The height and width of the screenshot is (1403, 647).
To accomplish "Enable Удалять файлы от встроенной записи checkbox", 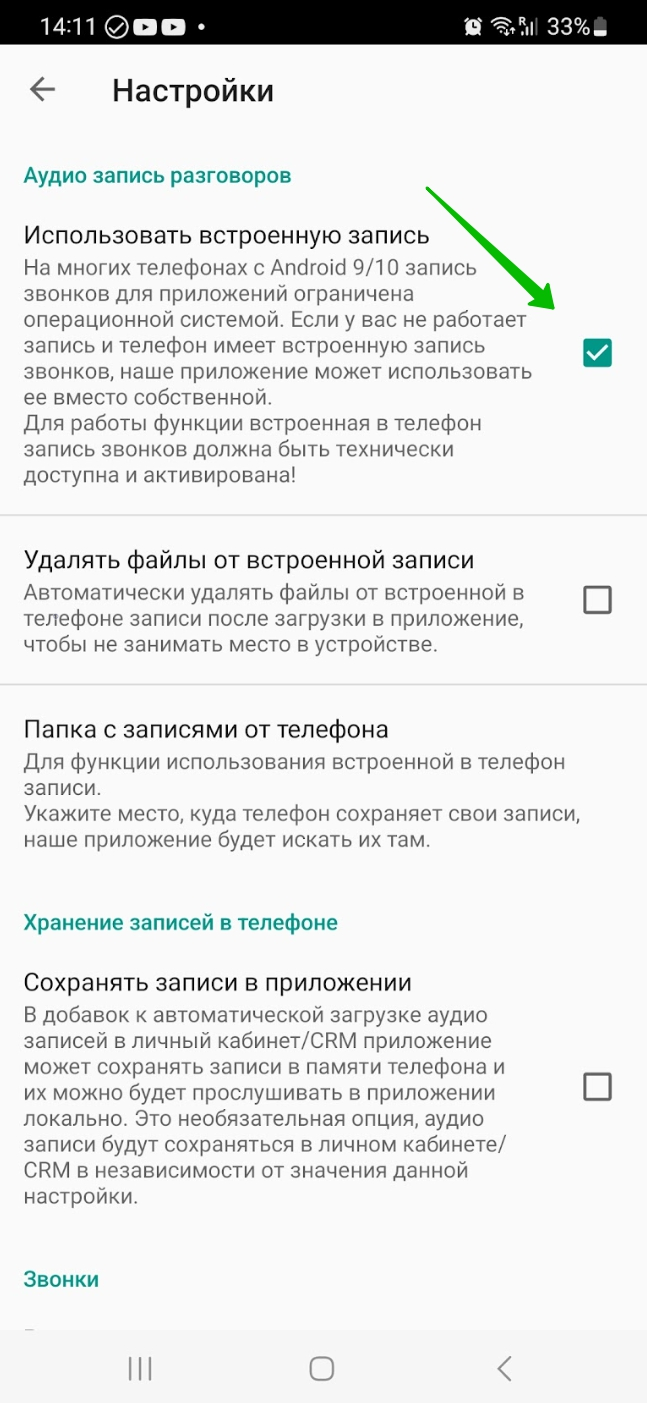I will coord(597,600).
